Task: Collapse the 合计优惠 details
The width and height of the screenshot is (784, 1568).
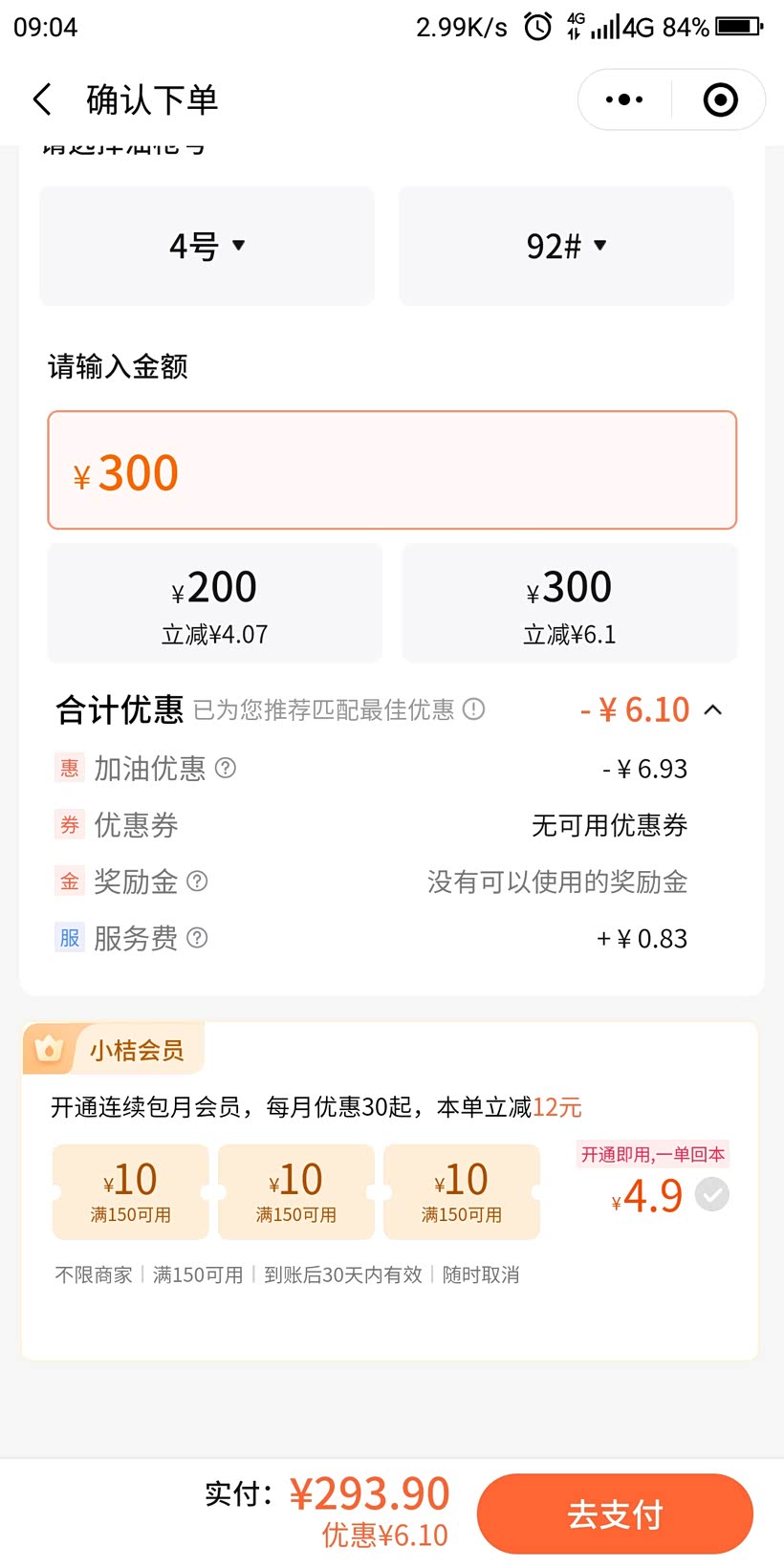Action: click(x=713, y=709)
